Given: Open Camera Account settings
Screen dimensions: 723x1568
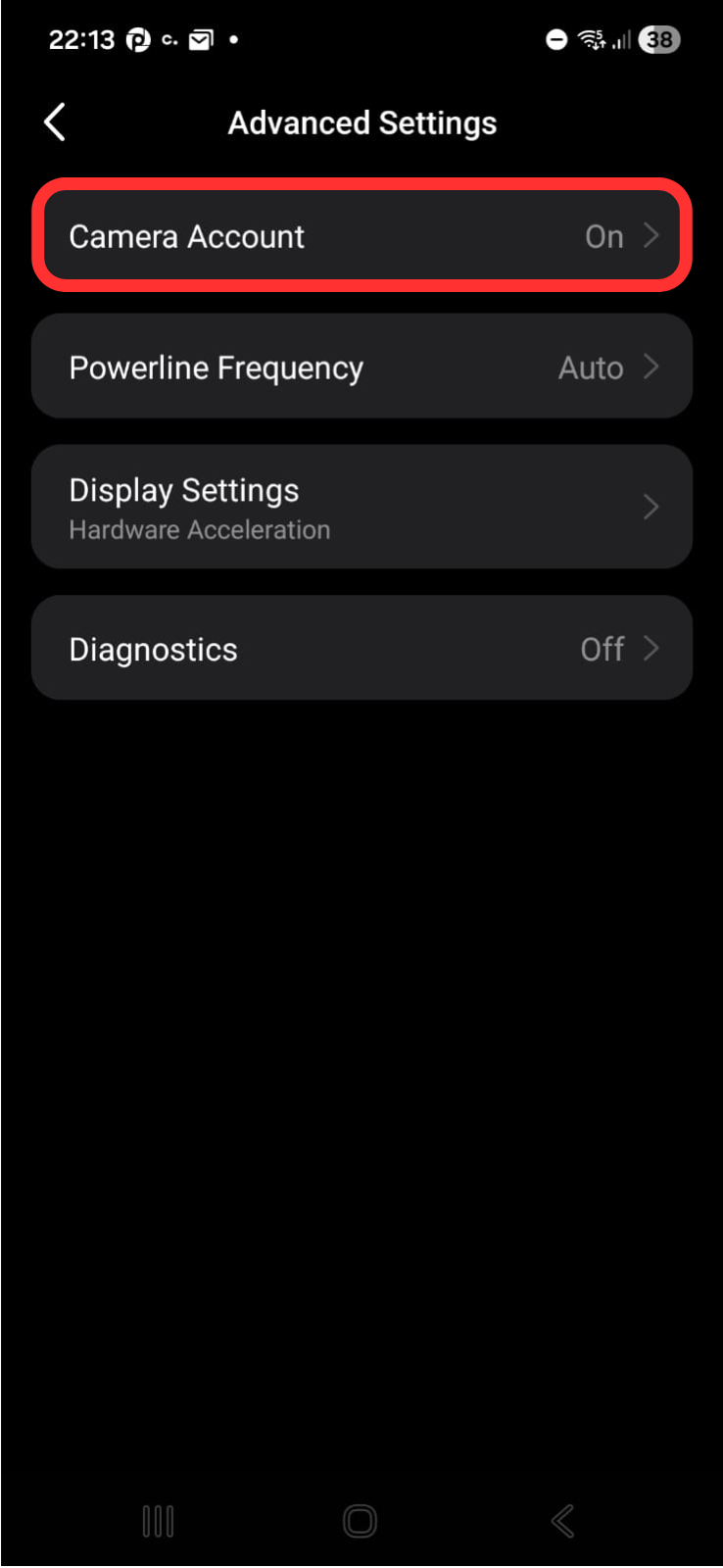Looking at the screenshot, I should [361, 236].
